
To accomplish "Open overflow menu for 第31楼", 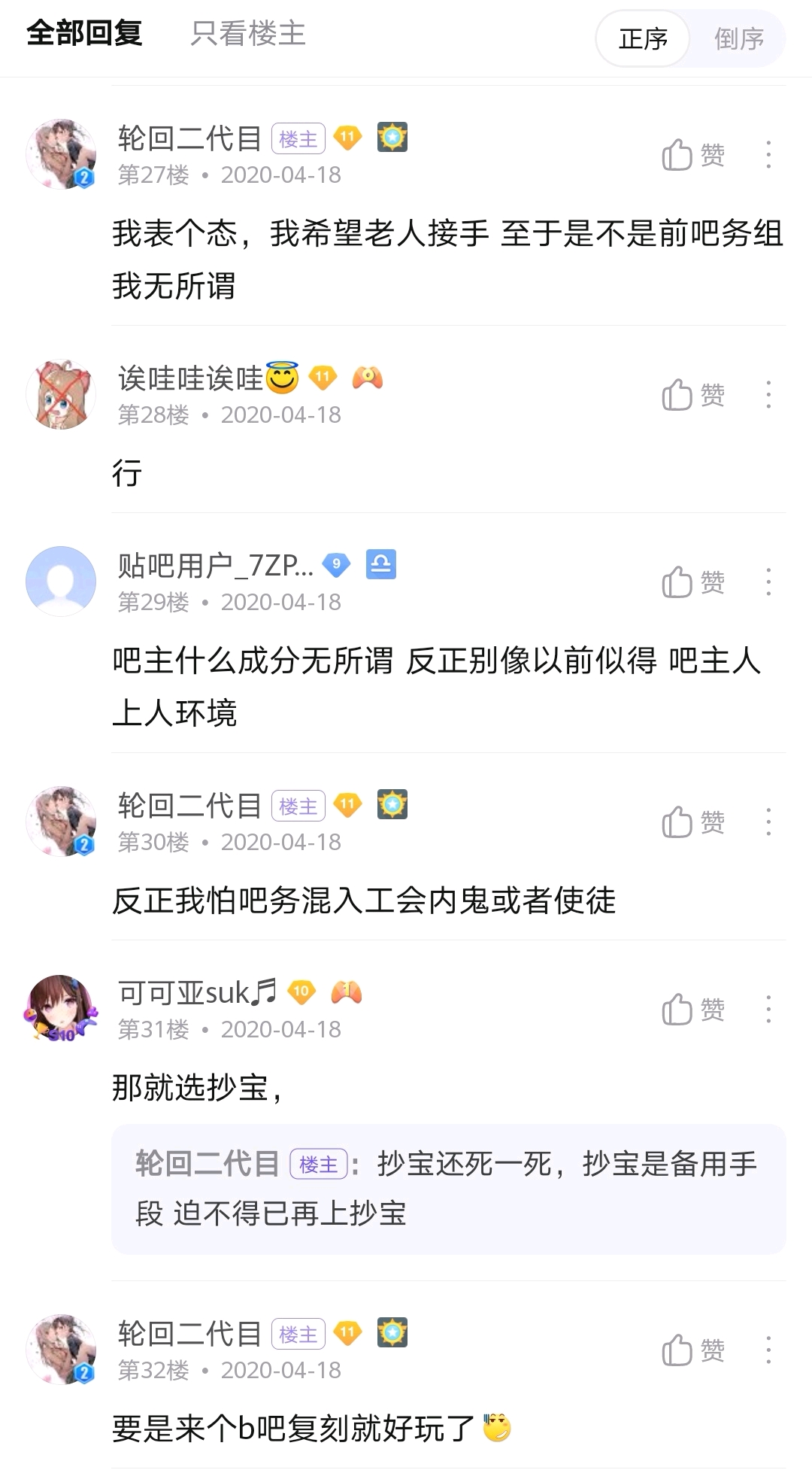I will point(768,1010).
